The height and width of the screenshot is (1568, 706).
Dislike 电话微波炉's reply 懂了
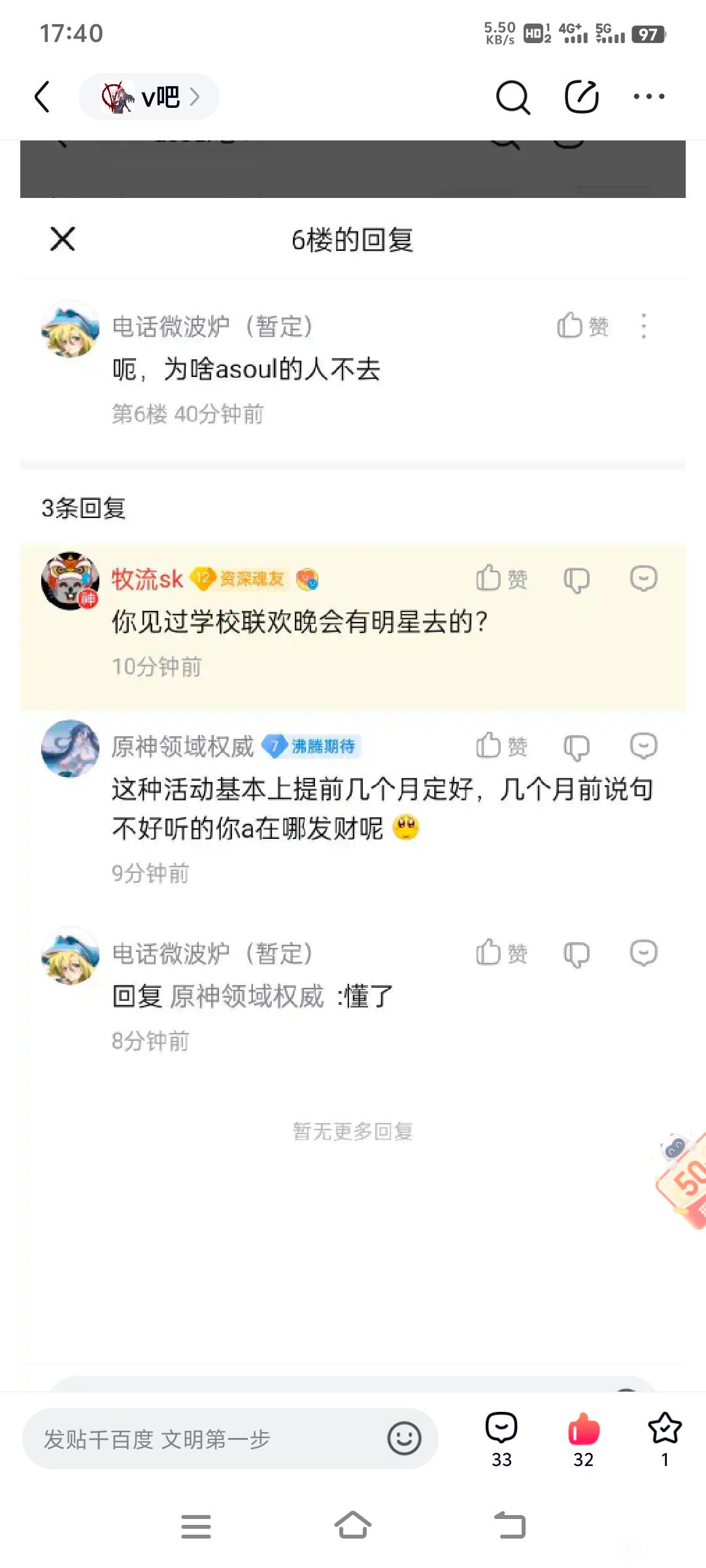pos(577,954)
